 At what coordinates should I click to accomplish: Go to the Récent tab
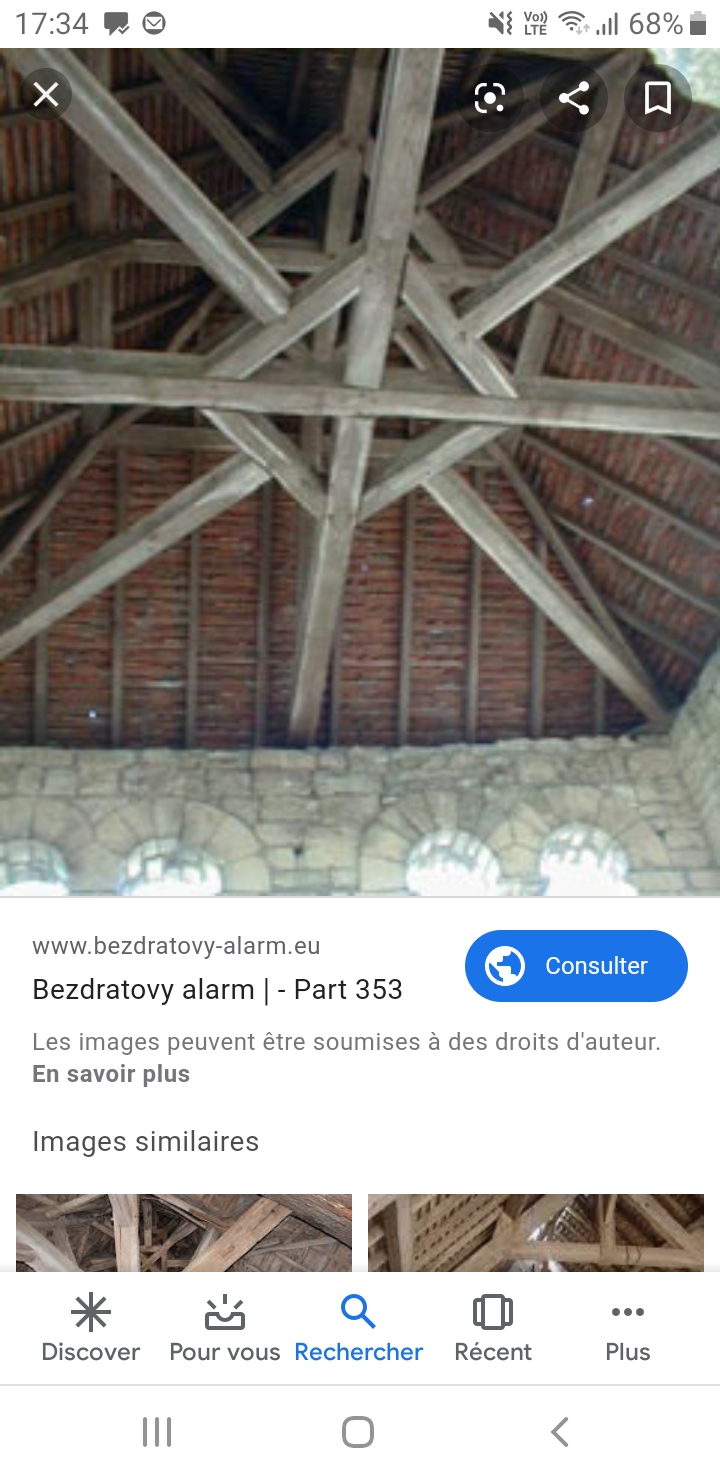click(x=492, y=1328)
